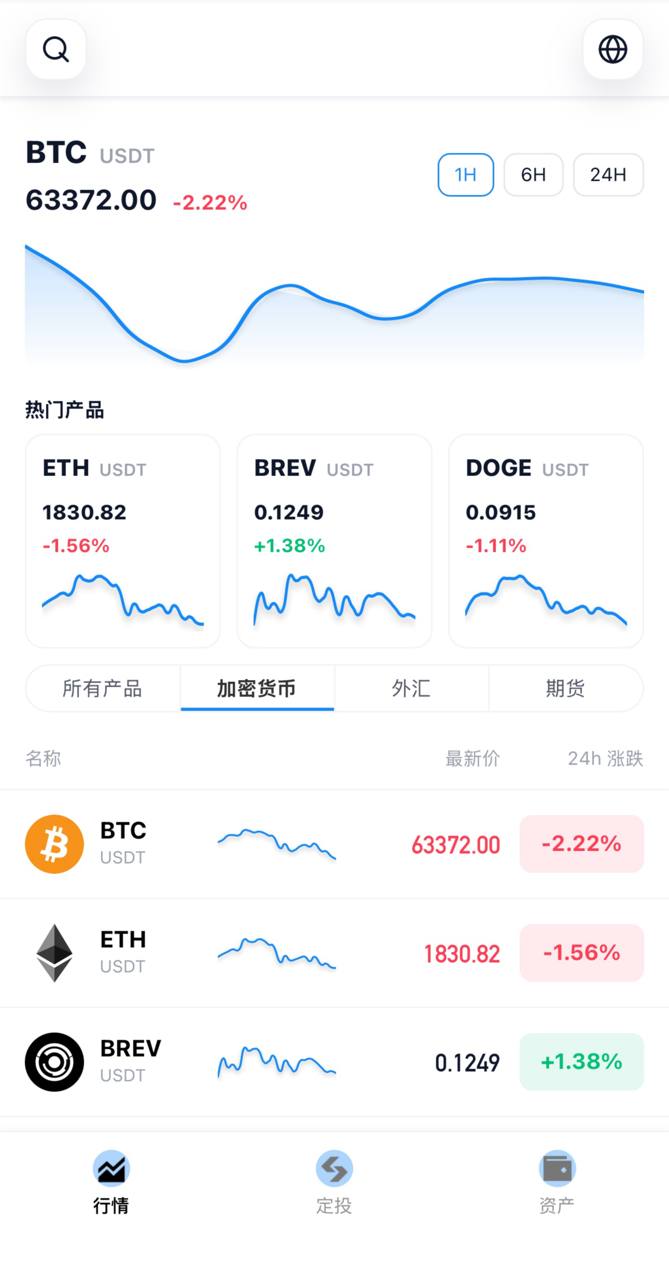Go to the 外汇 tab
The width and height of the screenshot is (669, 1279).
click(x=411, y=688)
